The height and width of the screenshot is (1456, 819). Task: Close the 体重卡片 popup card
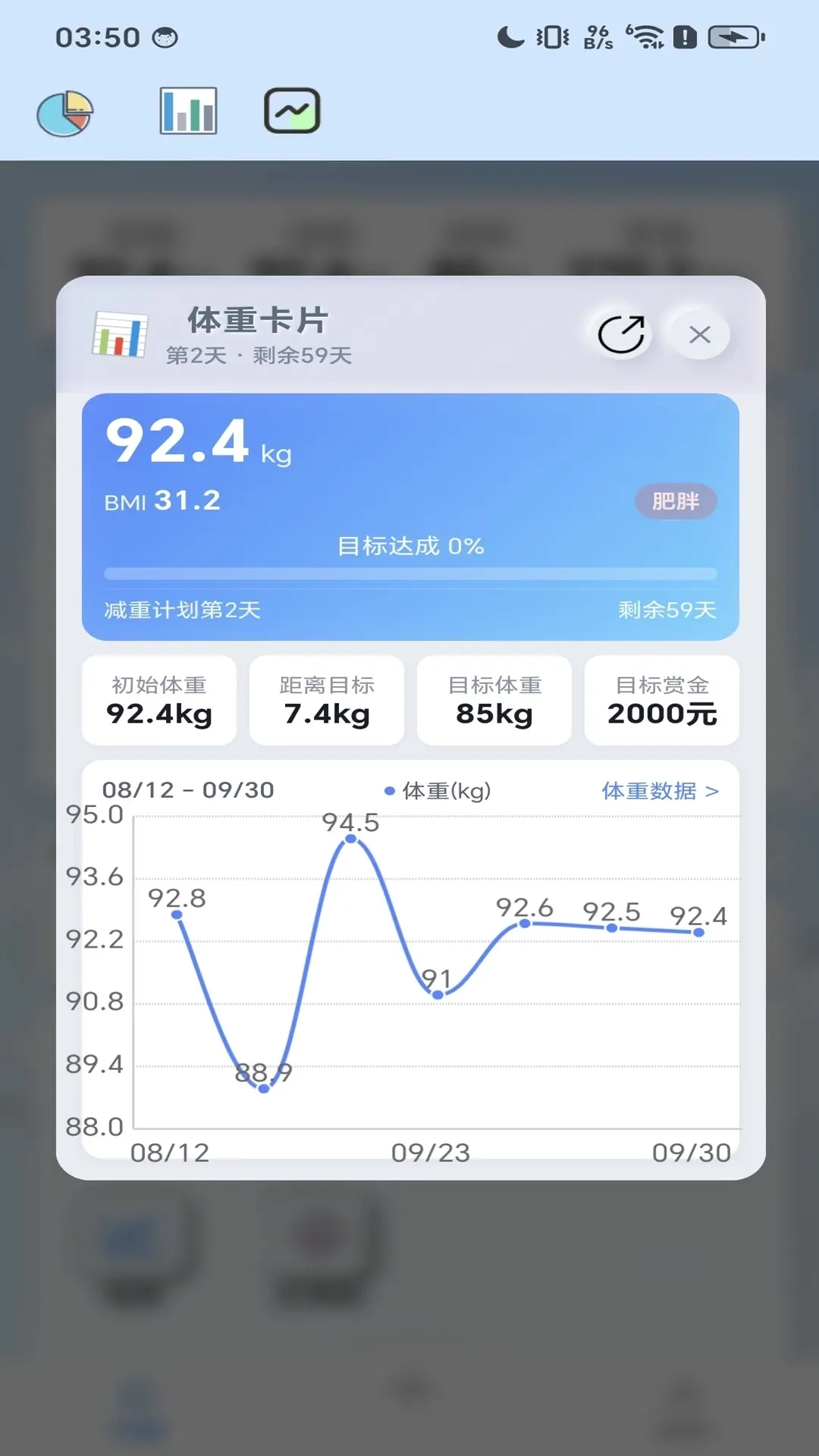pos(698,334)
